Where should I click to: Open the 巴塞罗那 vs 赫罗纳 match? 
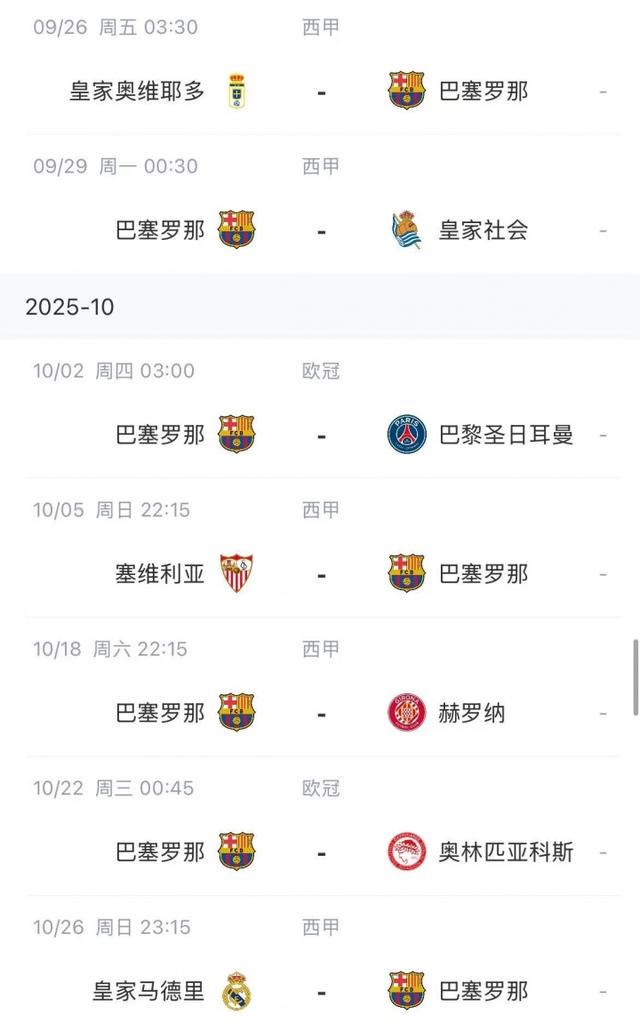tap(320, 713)
